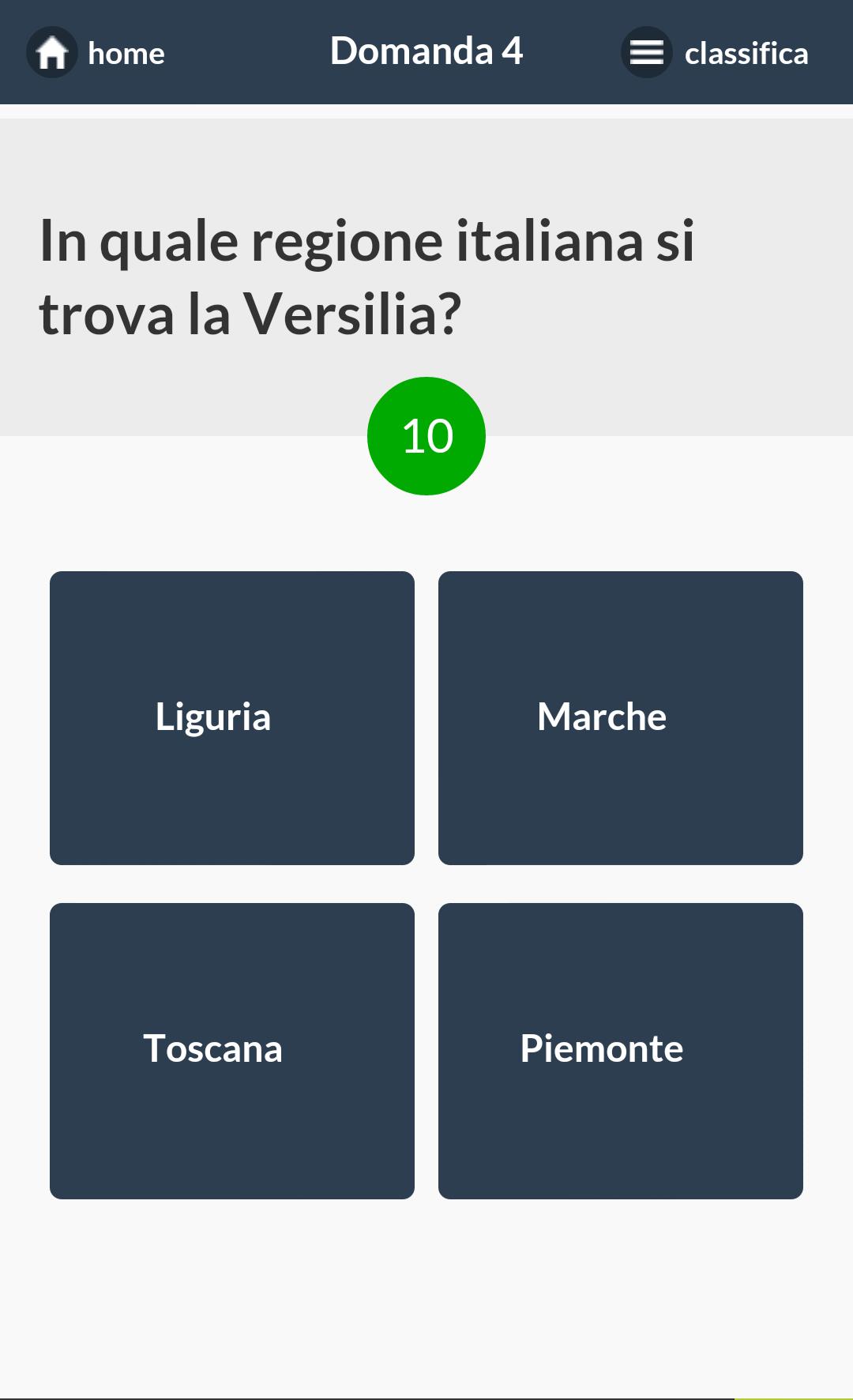Open the classifica leaderboard
Image resolution: width=853 pixels, height=1400 pixels.
pos(715,53)
